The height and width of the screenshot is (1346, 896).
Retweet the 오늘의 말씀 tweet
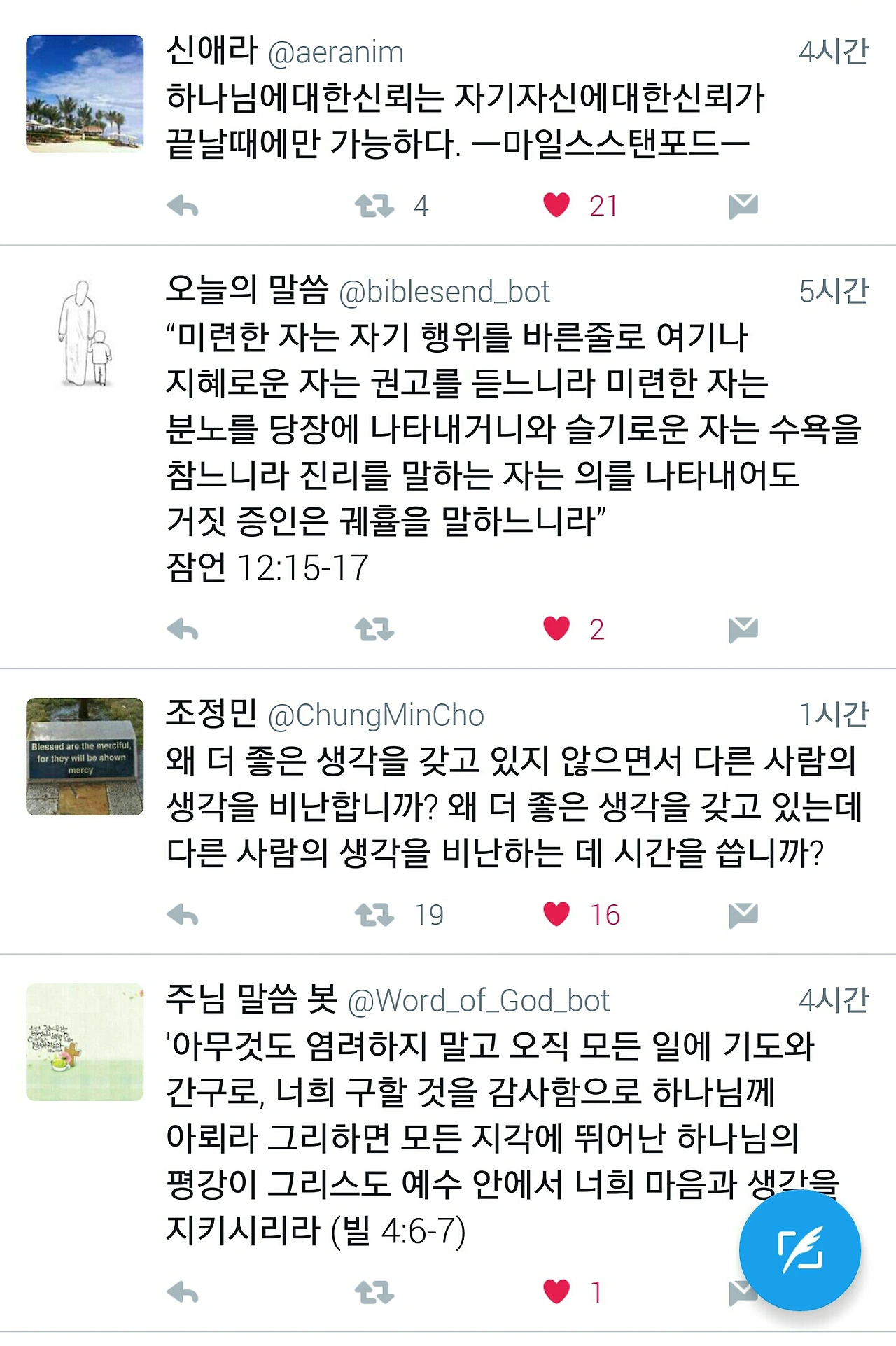coord(374,629)
